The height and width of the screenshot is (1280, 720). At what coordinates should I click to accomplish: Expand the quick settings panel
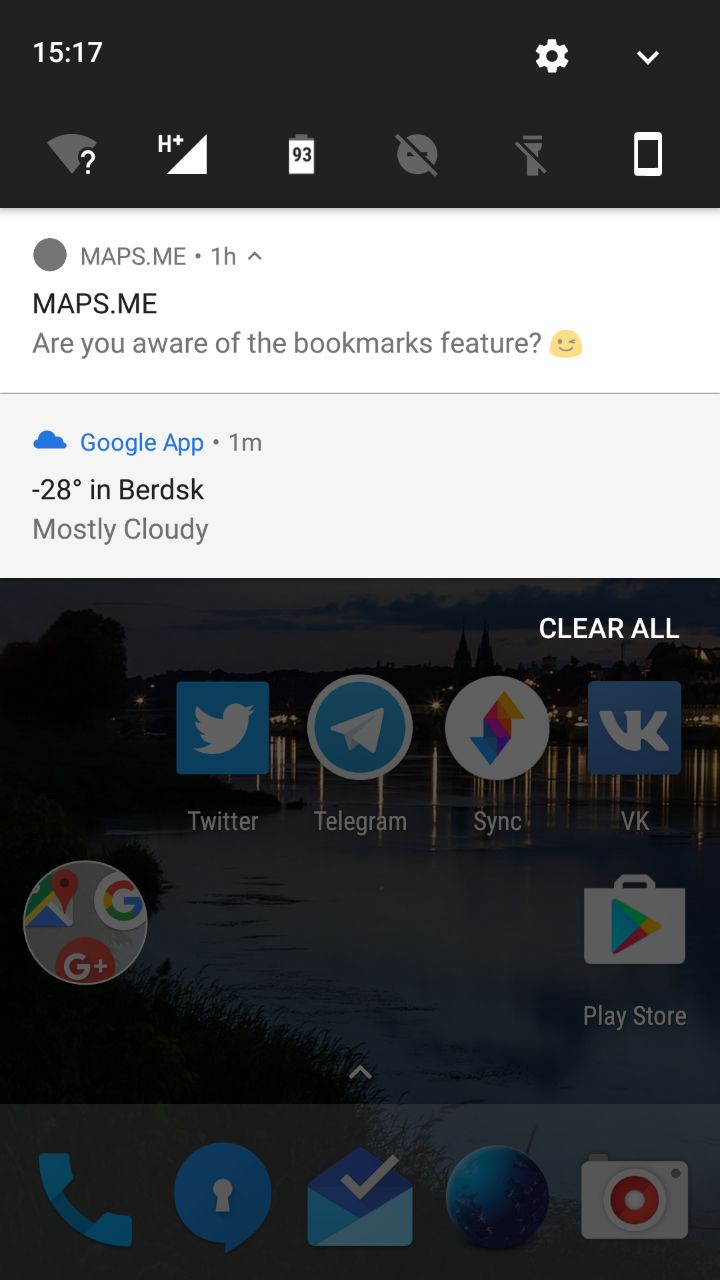(648, 58)
